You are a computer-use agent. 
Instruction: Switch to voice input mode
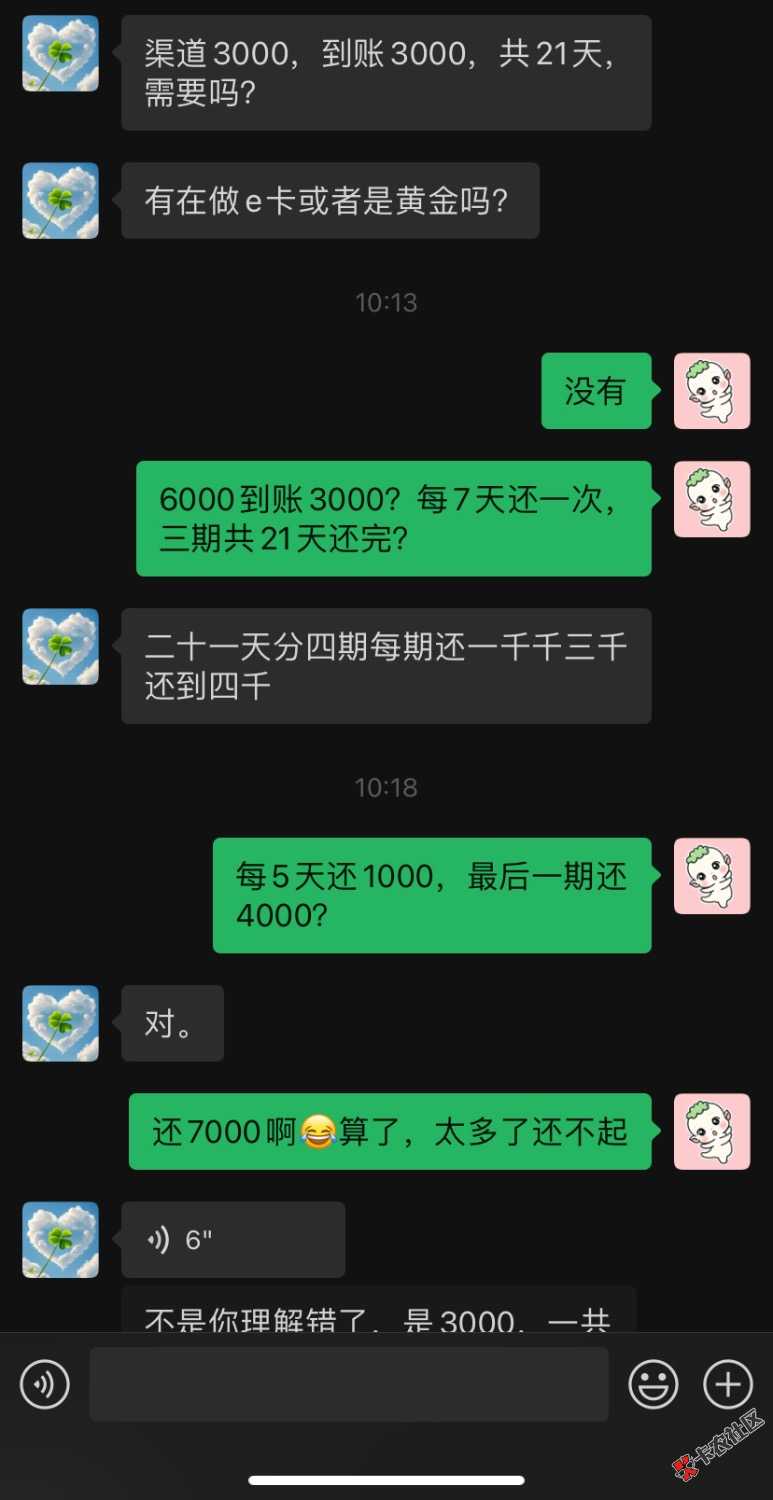[45, 1385]
